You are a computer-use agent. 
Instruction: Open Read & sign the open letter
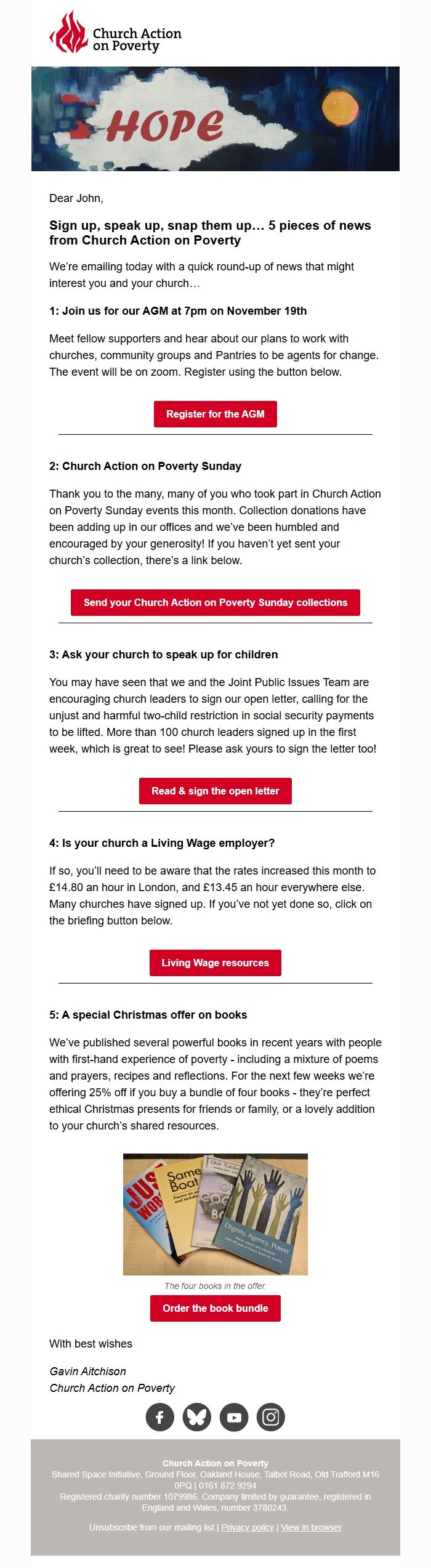click(x=215, y=791)
